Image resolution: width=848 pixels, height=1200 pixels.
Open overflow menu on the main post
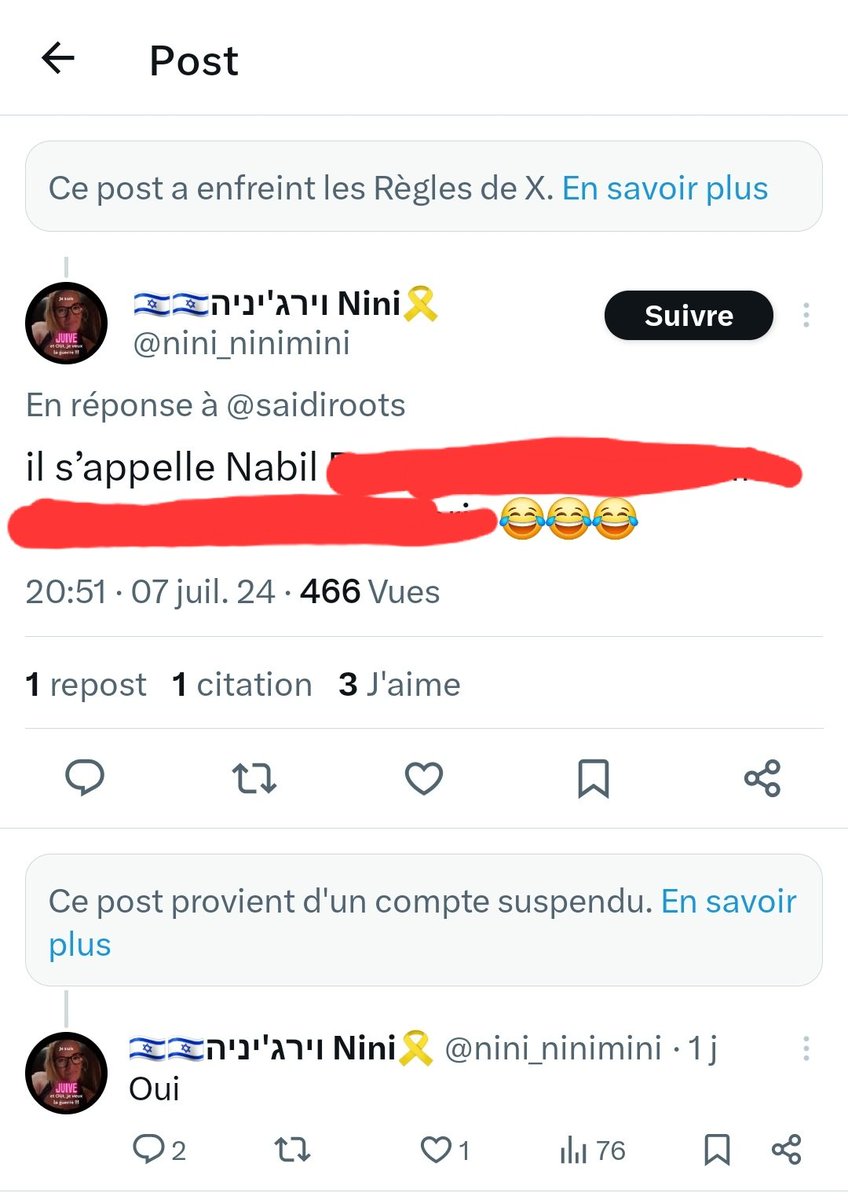[806, 316]
